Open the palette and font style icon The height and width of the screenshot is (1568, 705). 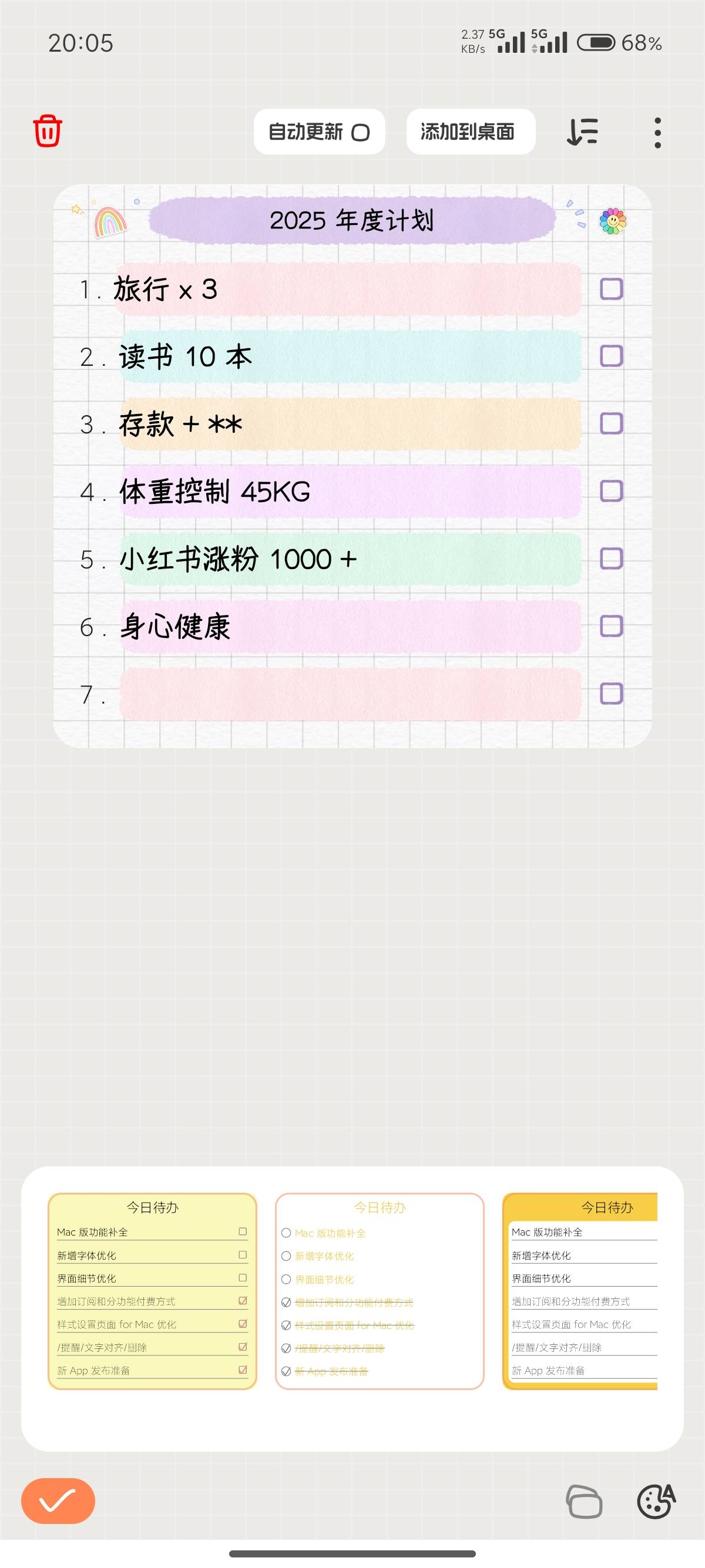point(656,1502)
